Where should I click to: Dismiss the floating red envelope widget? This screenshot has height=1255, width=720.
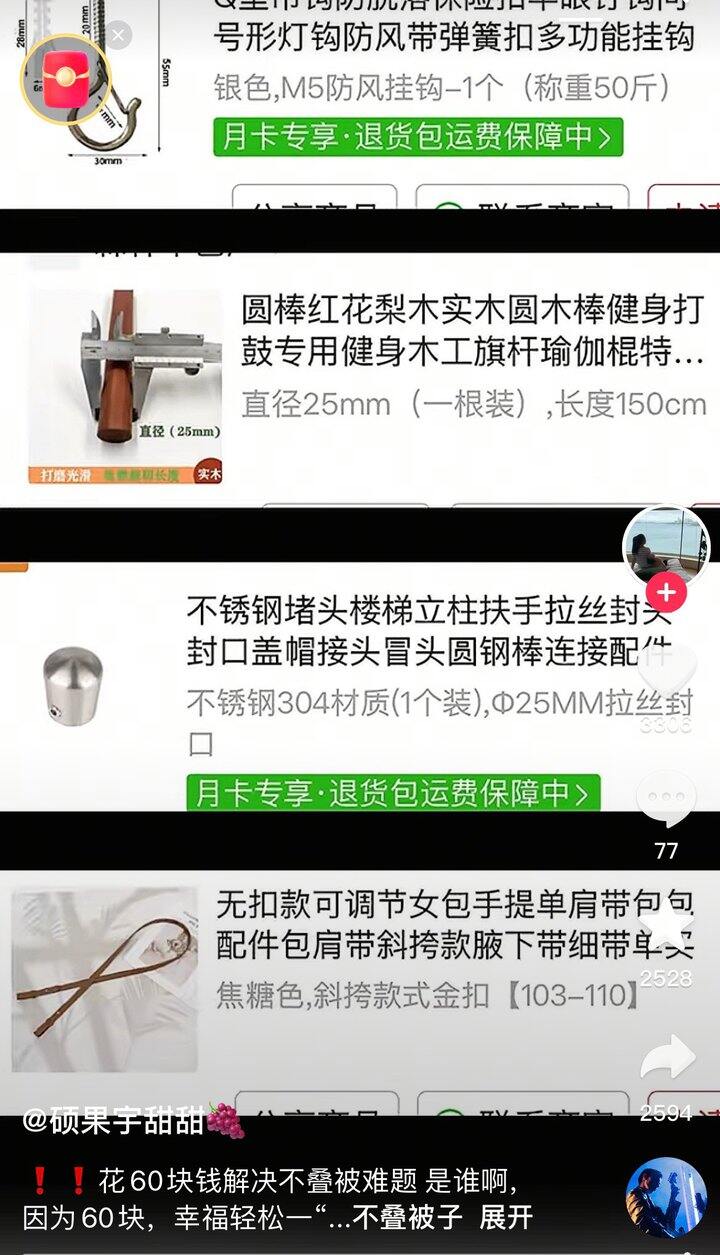pos(118,37)
